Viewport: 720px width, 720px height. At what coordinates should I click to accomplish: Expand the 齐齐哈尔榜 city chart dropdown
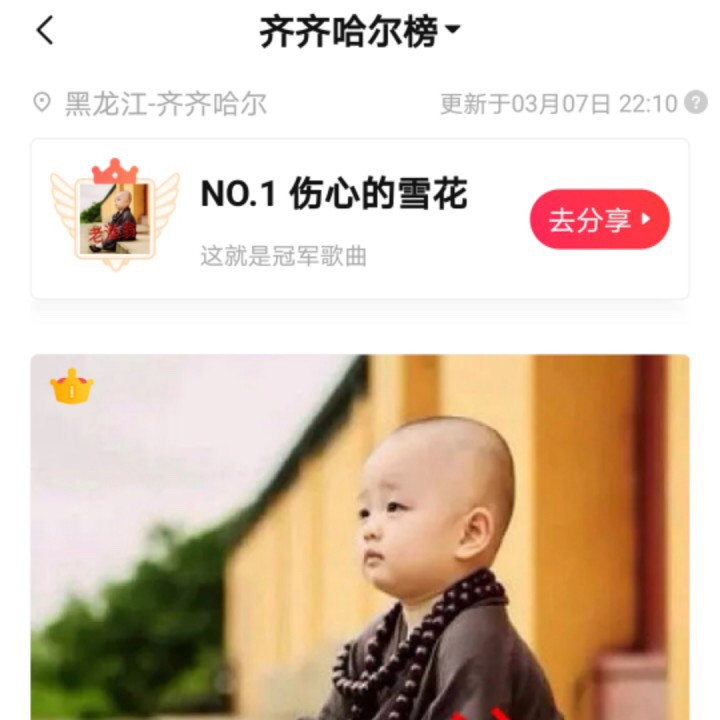(360, 32)
